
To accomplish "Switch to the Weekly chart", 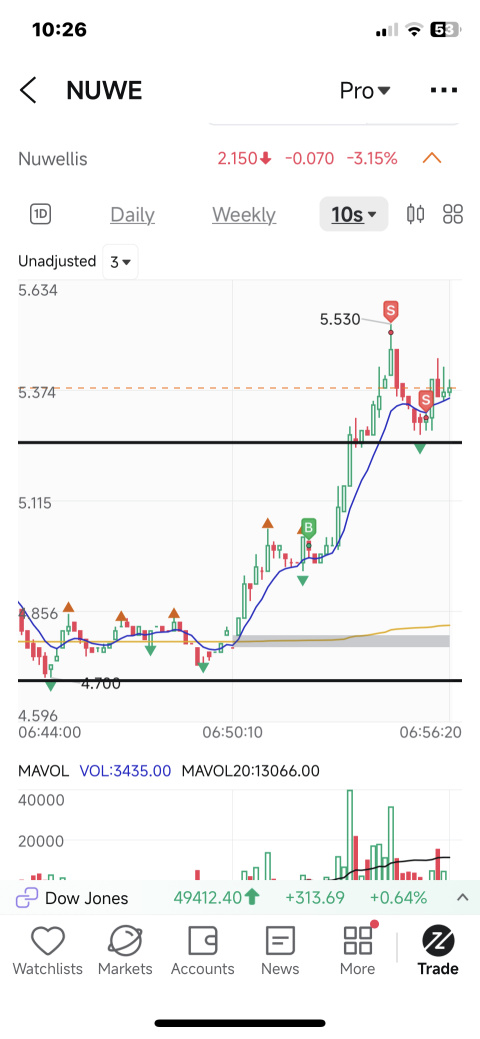I will [244, 215].
